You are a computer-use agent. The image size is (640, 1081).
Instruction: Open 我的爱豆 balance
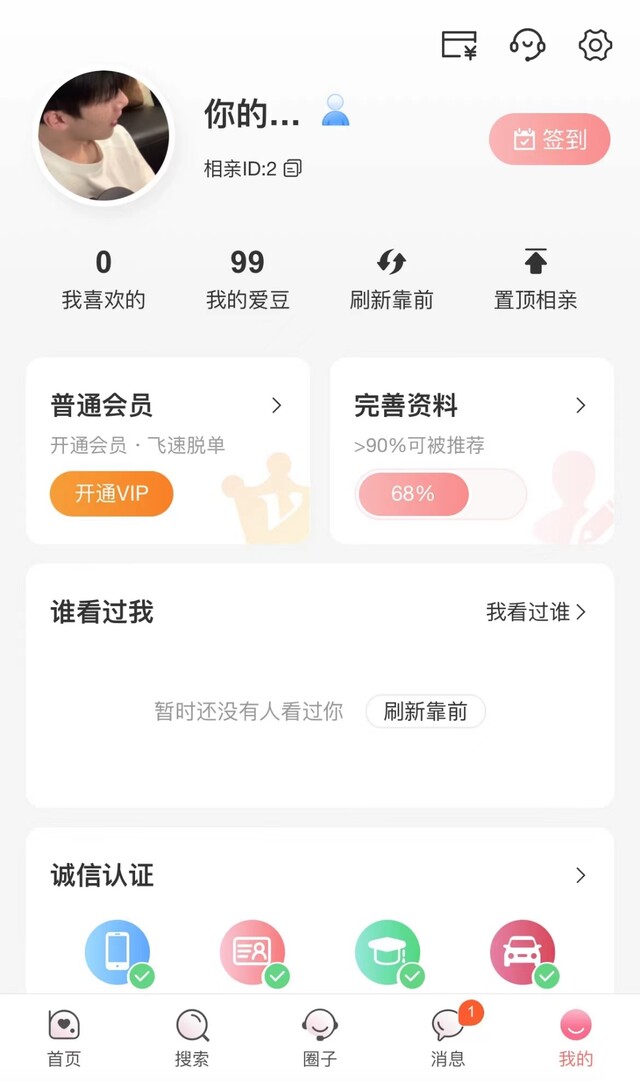coord(248,280)
